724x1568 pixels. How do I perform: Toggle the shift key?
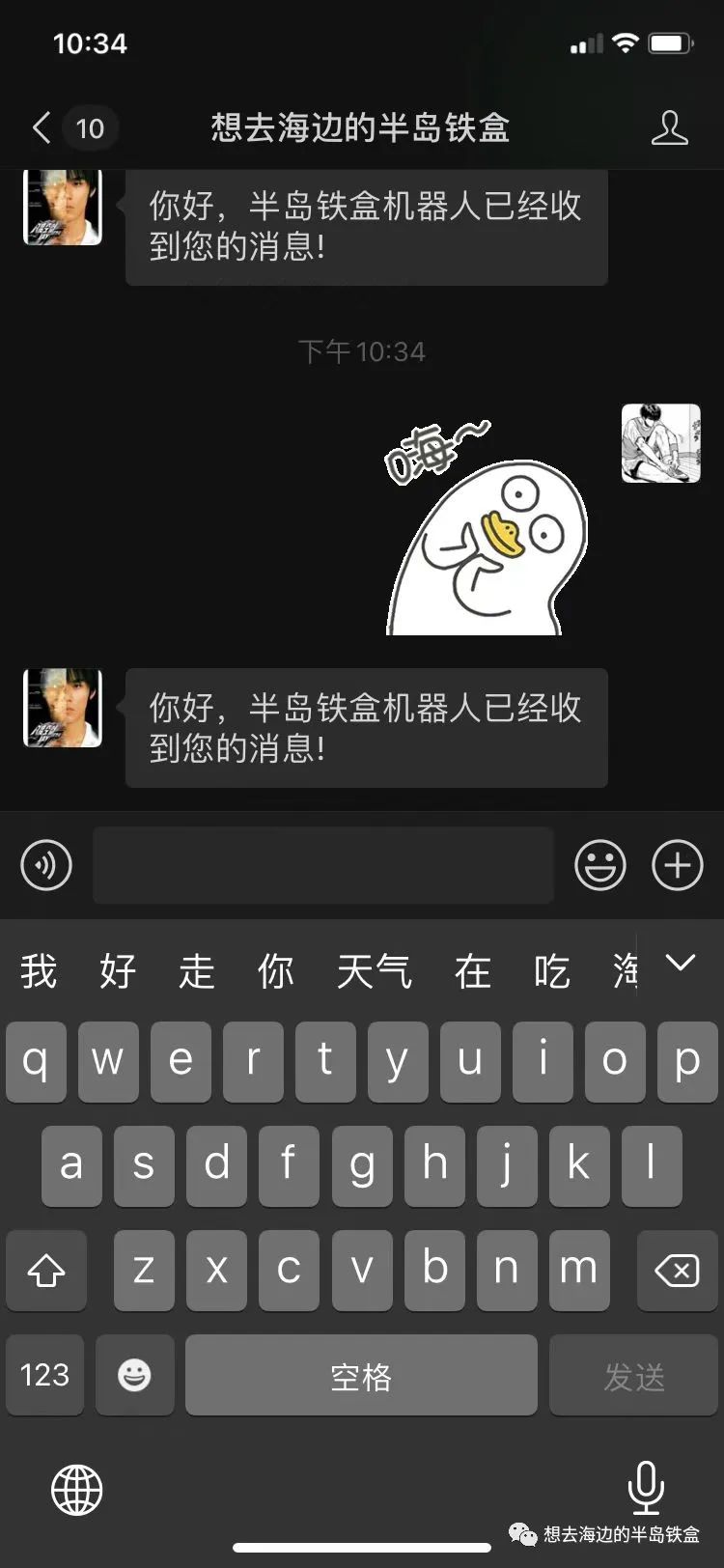pos(46,1271)
